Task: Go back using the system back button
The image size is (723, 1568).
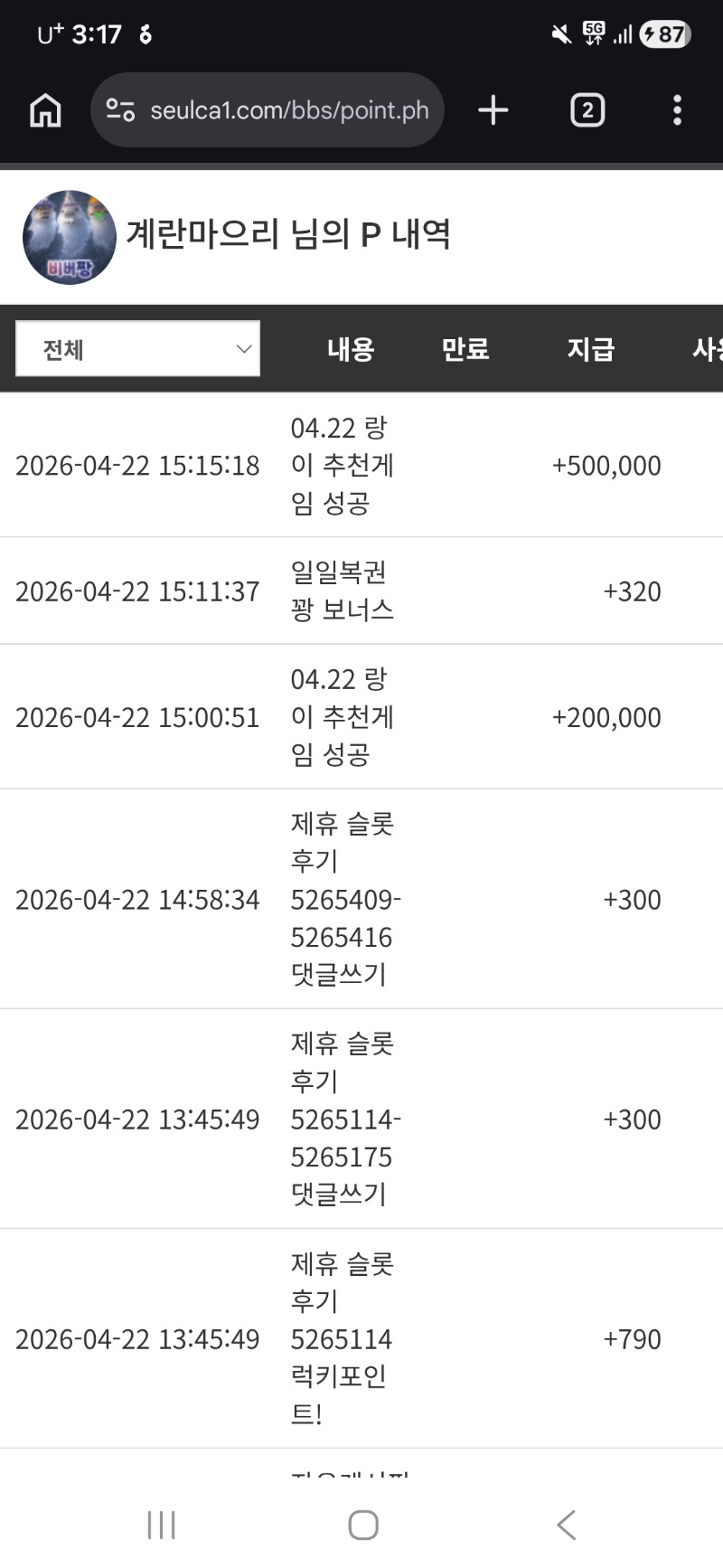Action: click(x=567, y=1525)
